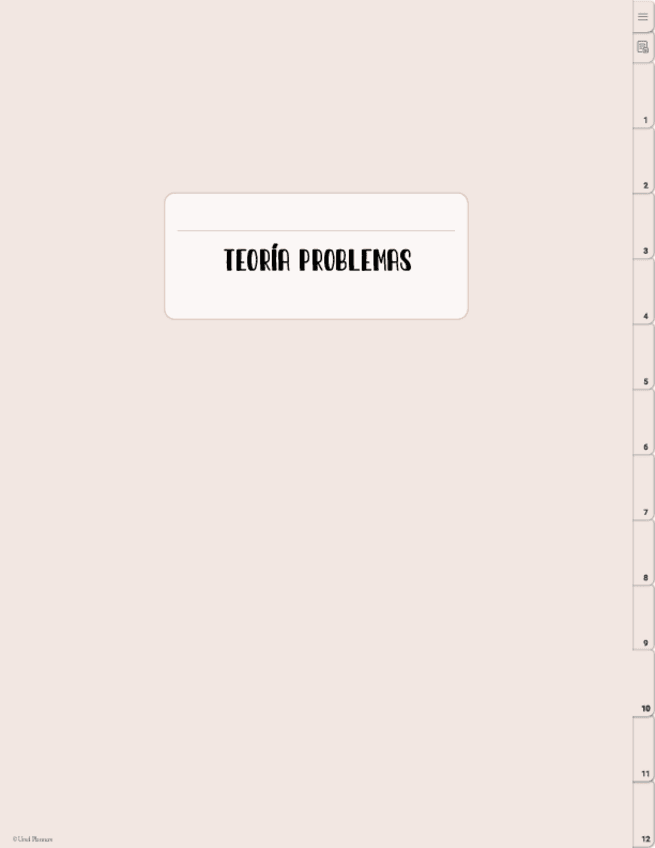Open the calendar icon tab
Image resolution: width=655 pixels, height=848 pixels.
click(x=643, y=47)
